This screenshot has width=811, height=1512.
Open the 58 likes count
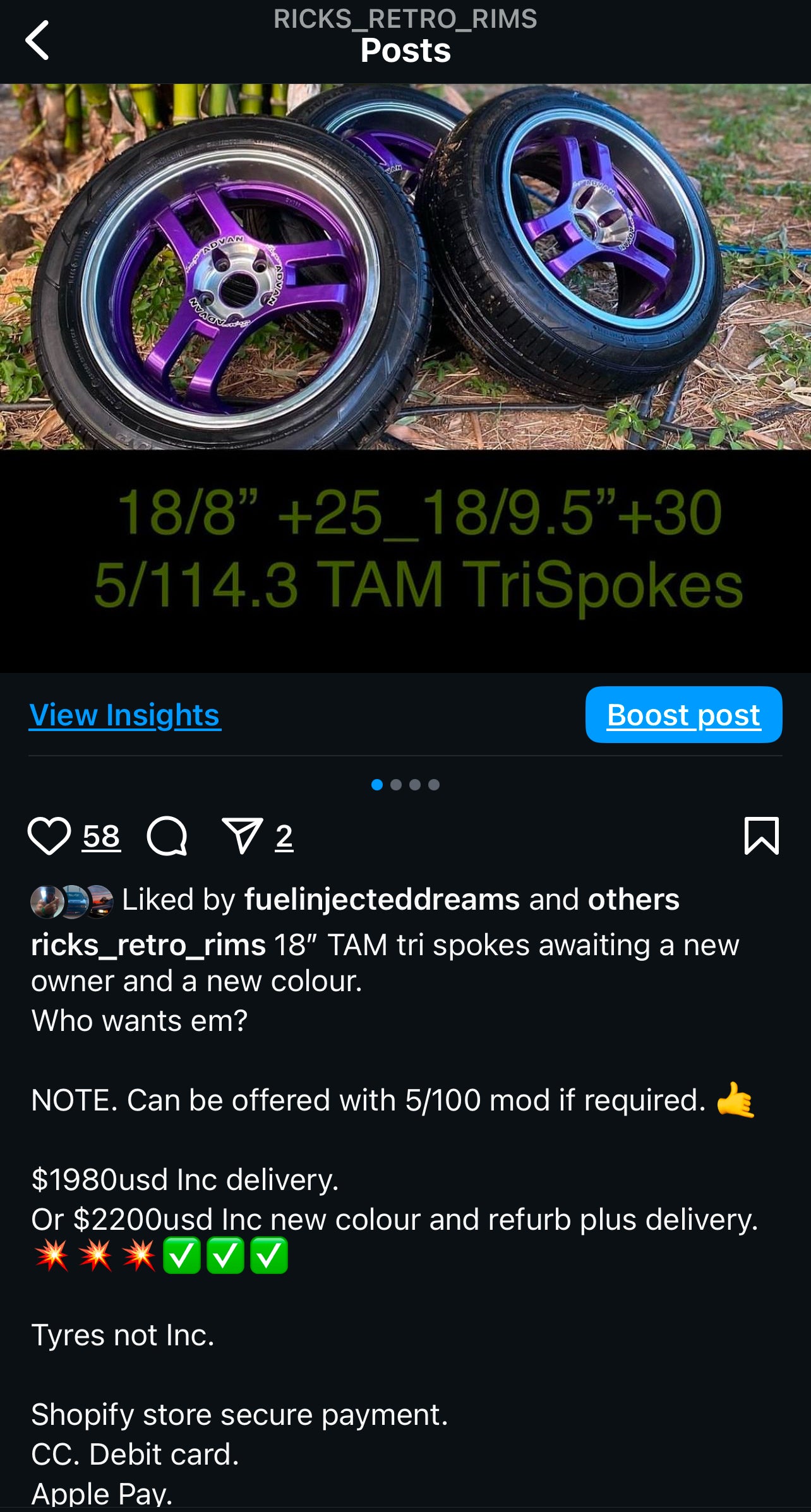pos(101,836)
